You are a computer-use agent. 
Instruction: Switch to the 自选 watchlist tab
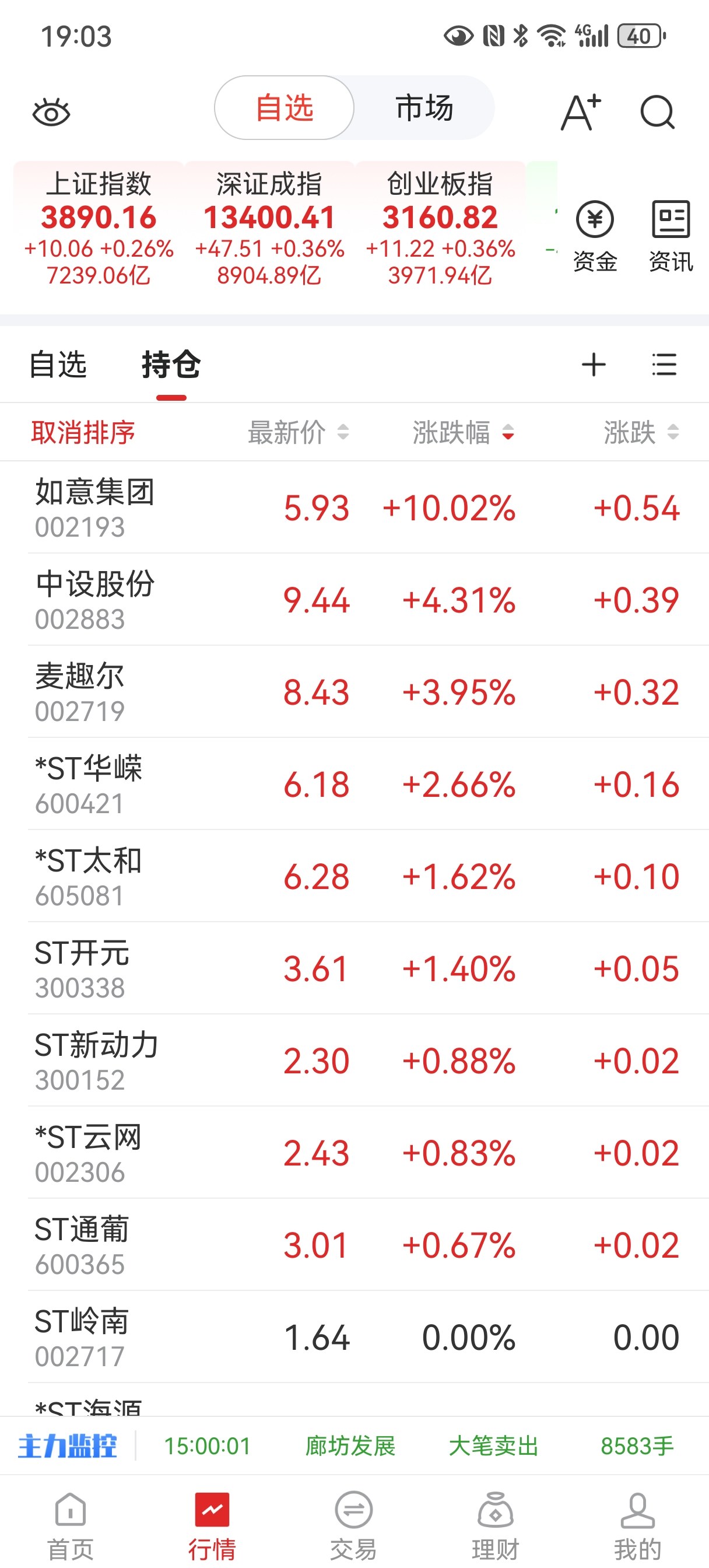(x=58, y=365)
